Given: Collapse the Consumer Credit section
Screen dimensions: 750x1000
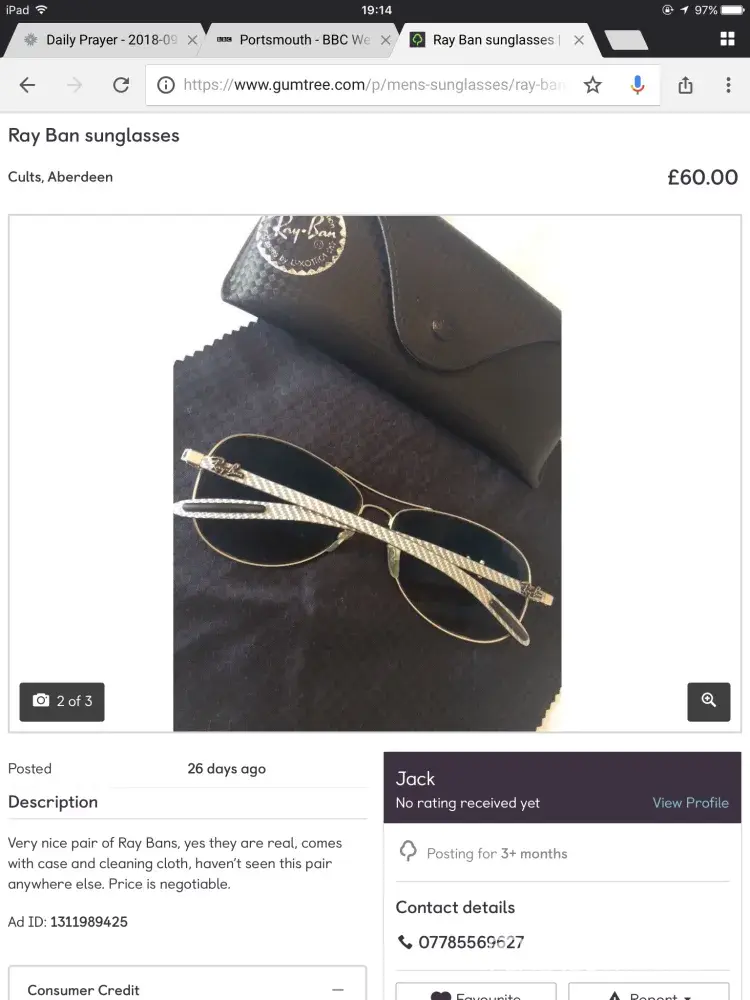Looking at the screenshot, I should click(338, 989).
